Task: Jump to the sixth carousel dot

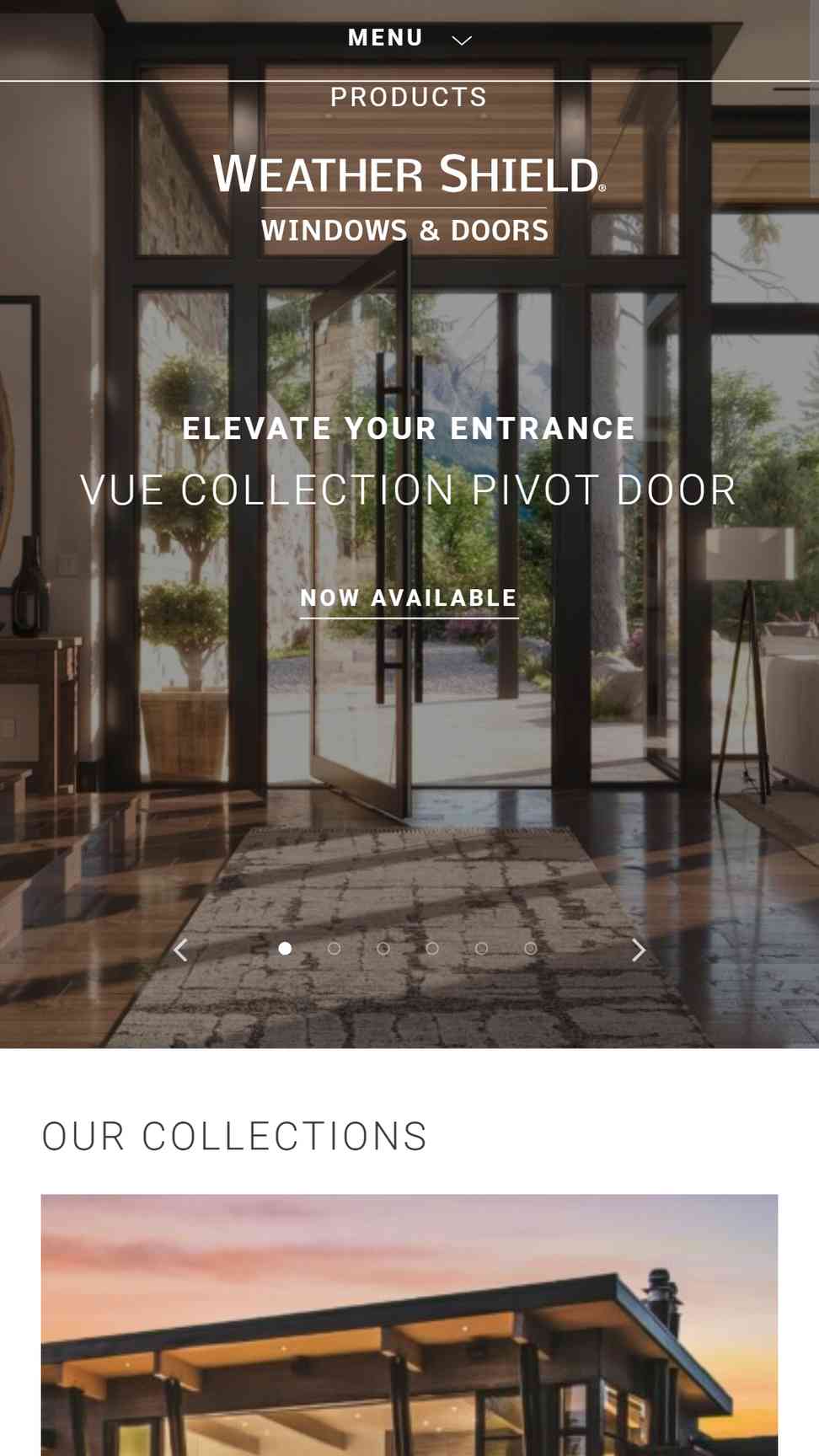Action: (x=531, y=949)
